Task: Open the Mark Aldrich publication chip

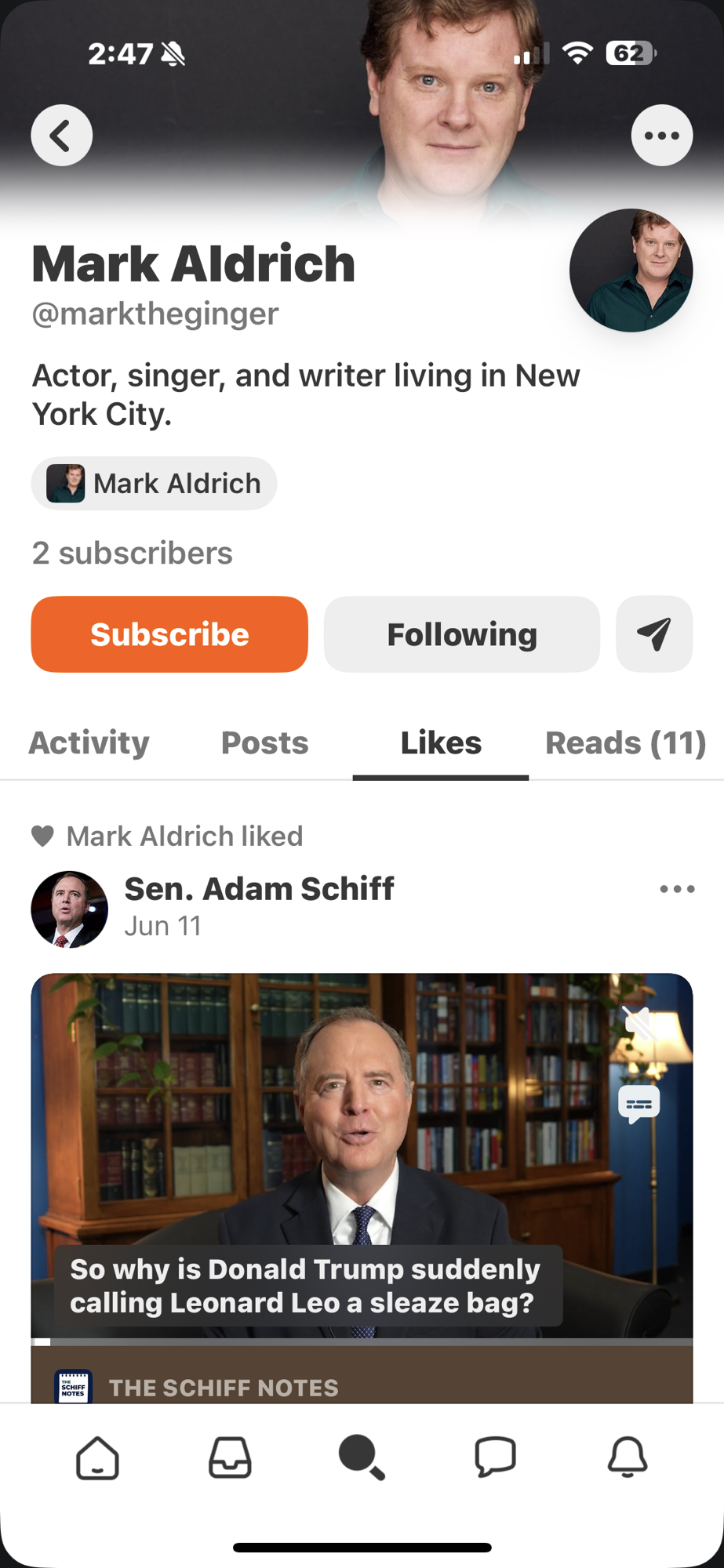Action: (x=155, y=484)
